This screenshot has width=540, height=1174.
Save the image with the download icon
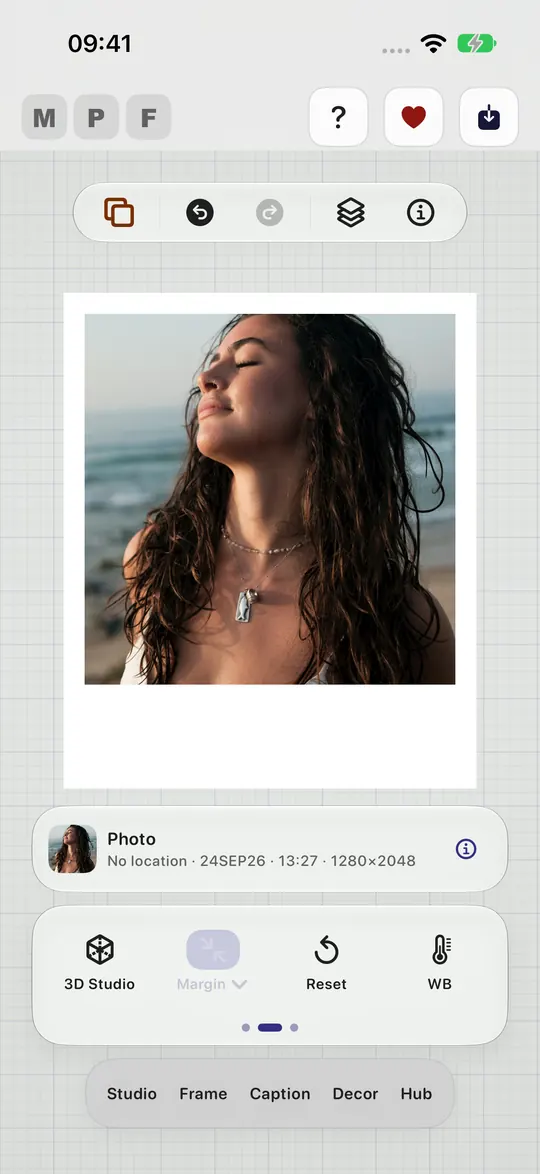(x=488, y=117)
